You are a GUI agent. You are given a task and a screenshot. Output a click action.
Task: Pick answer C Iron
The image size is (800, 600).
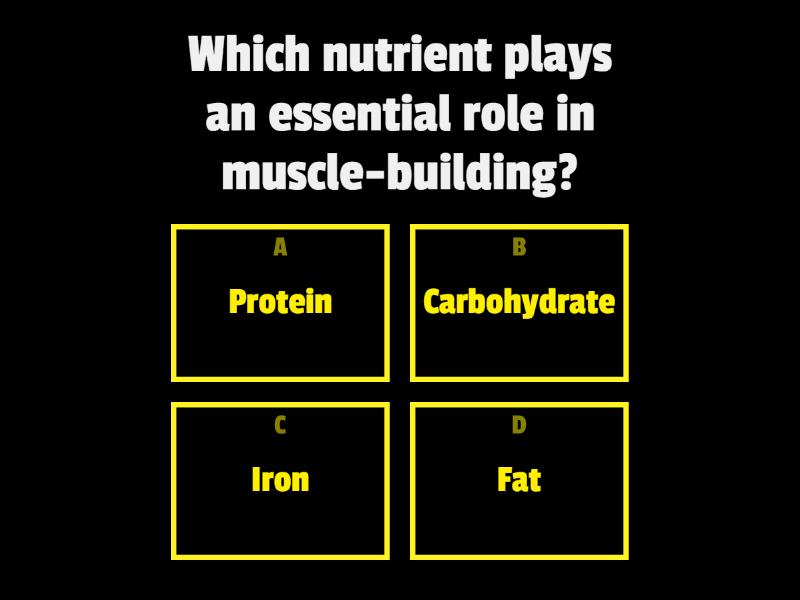[x=280, y=481]
